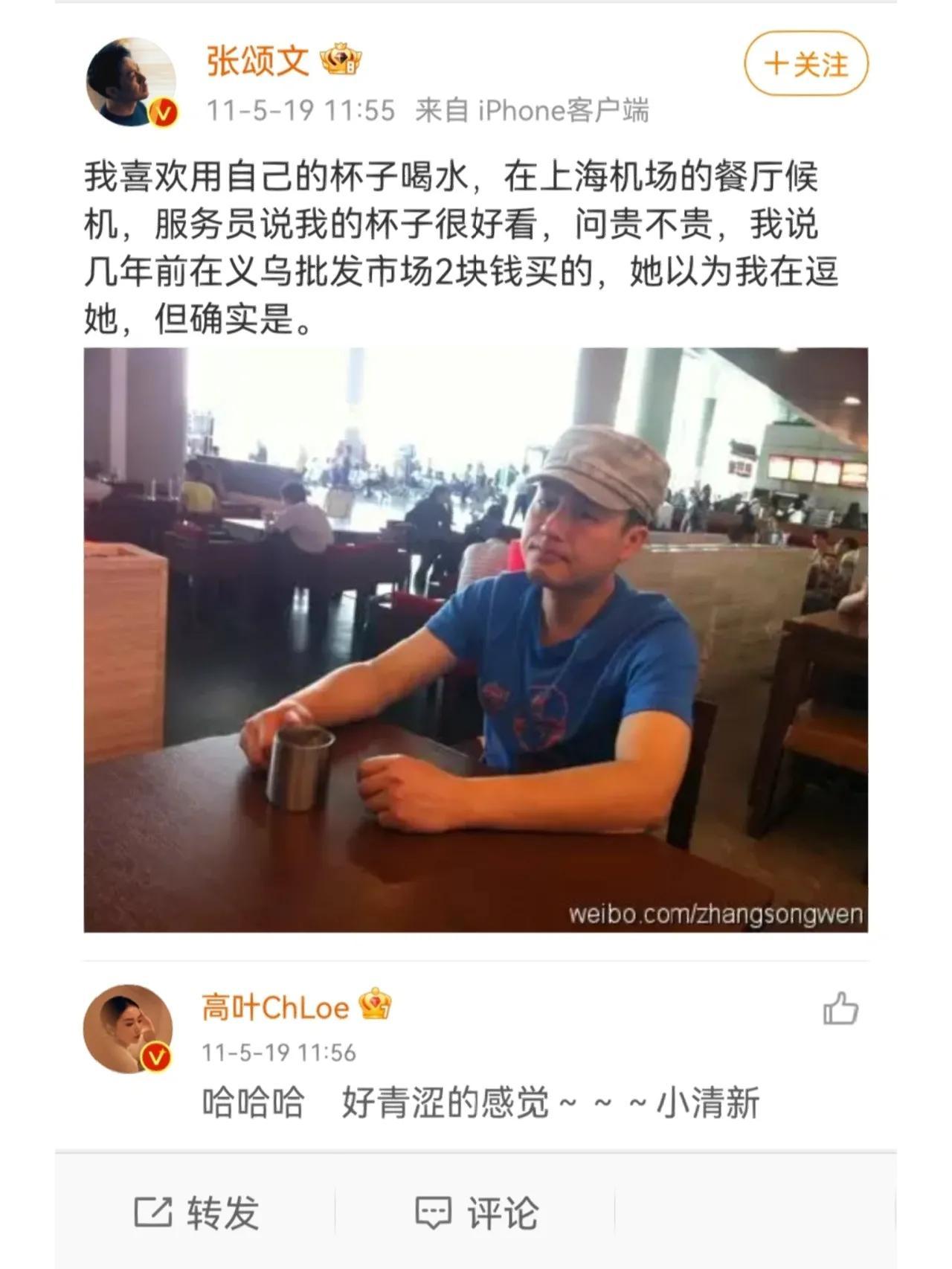Viewport: 952px width, 1269px height.
Task: Open the username 张颂文
Action: pyautogui.click(x=257, y=60)
